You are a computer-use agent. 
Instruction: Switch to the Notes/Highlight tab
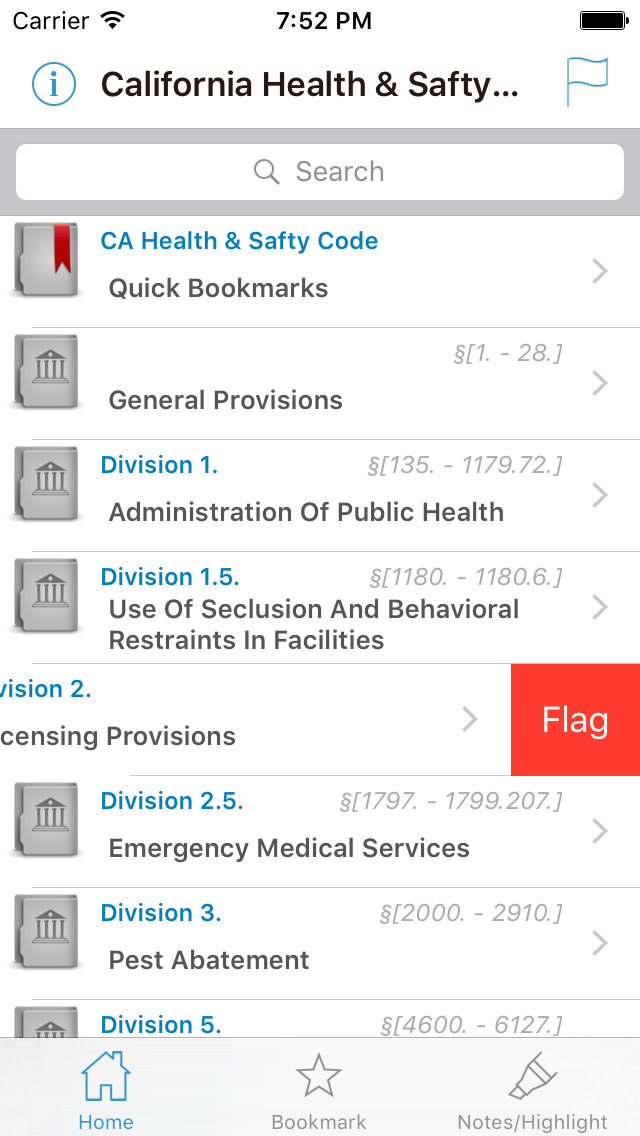pyautogui.click(x=532, y=1089)
